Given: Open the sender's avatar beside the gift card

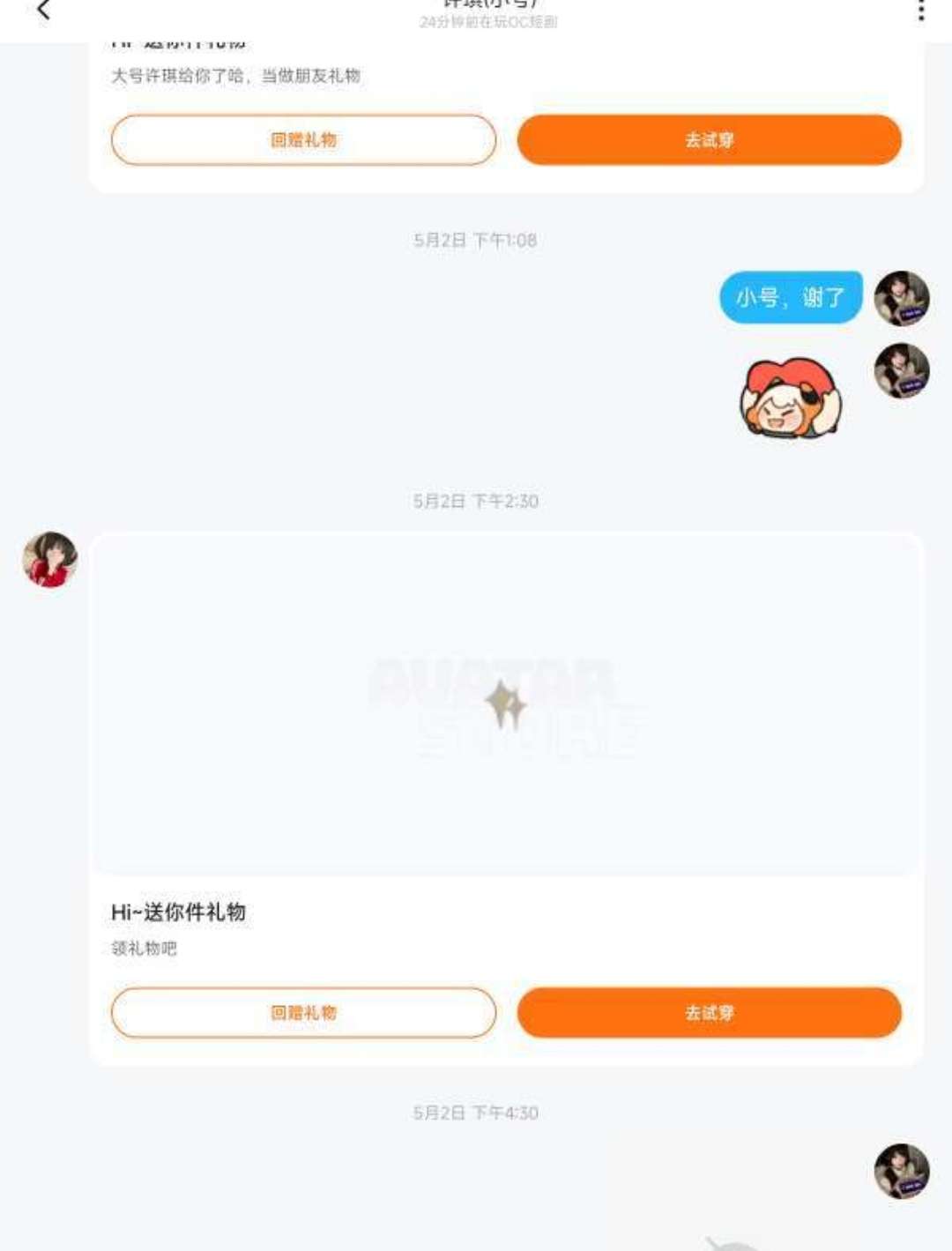Looking at the screenshot, I should (x=50, y=560).
